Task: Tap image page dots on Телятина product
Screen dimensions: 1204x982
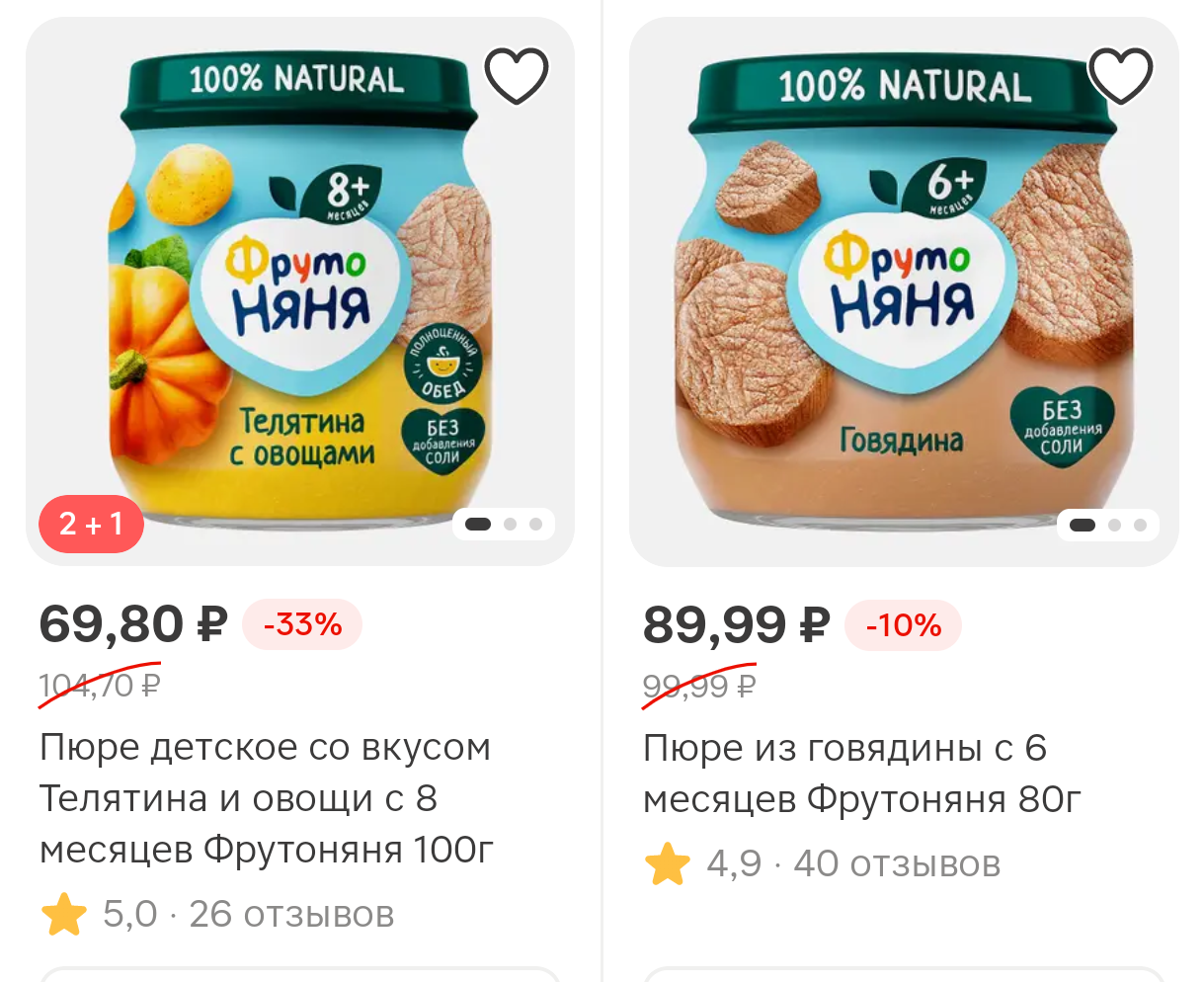Action: tap(504, 525)
